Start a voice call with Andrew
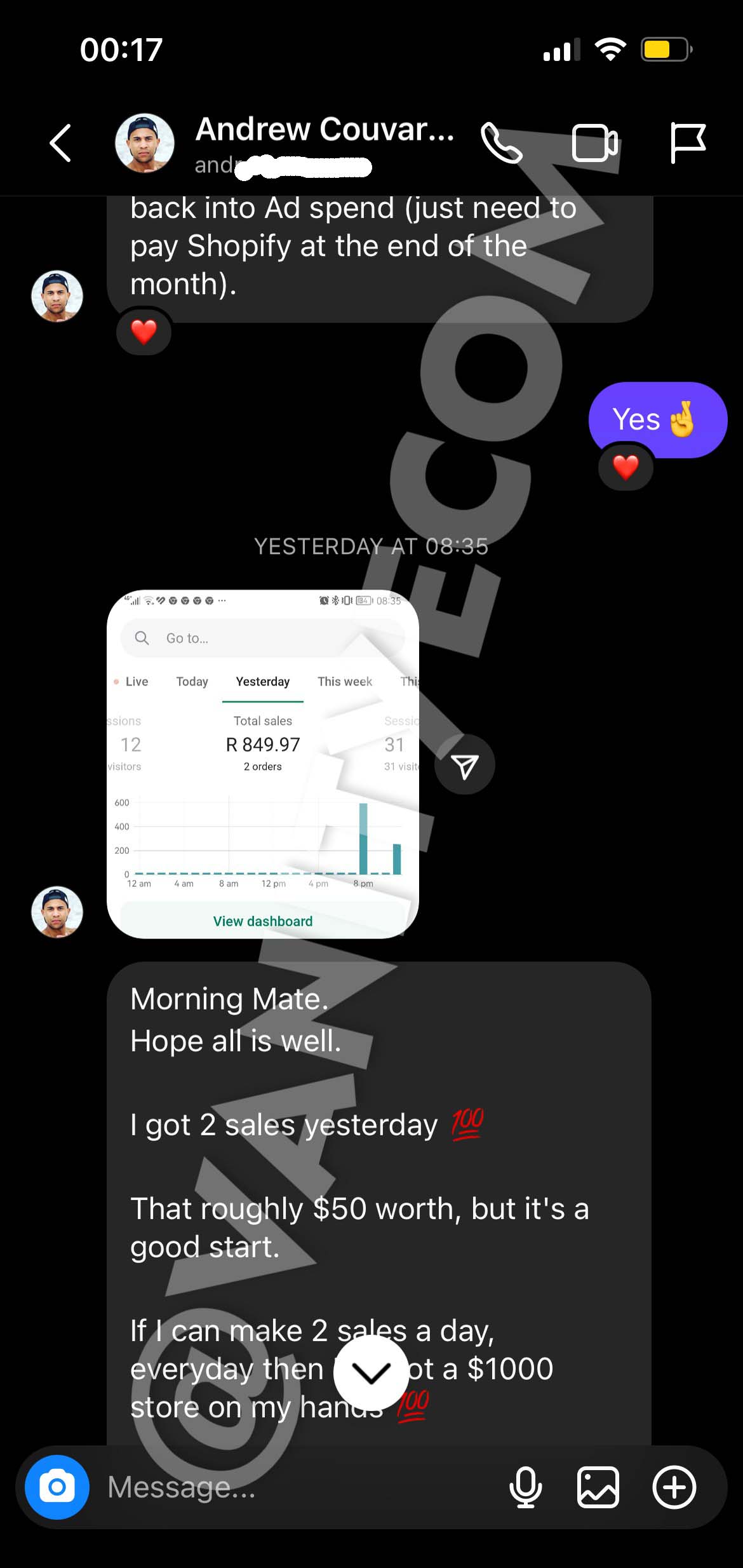 point(502,143)
